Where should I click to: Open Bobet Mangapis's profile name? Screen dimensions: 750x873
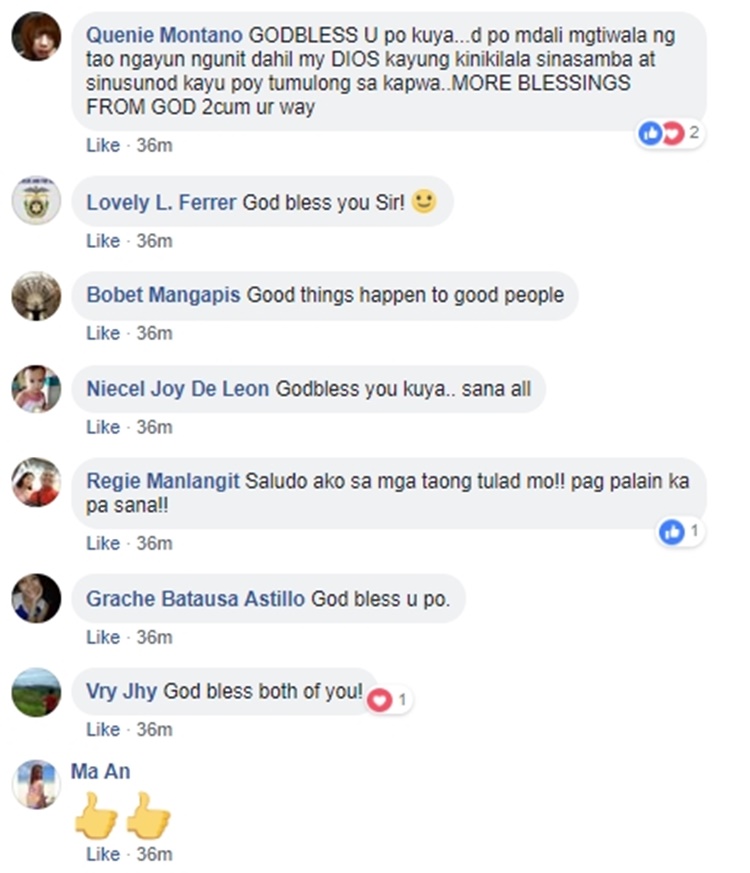point(164,295)
